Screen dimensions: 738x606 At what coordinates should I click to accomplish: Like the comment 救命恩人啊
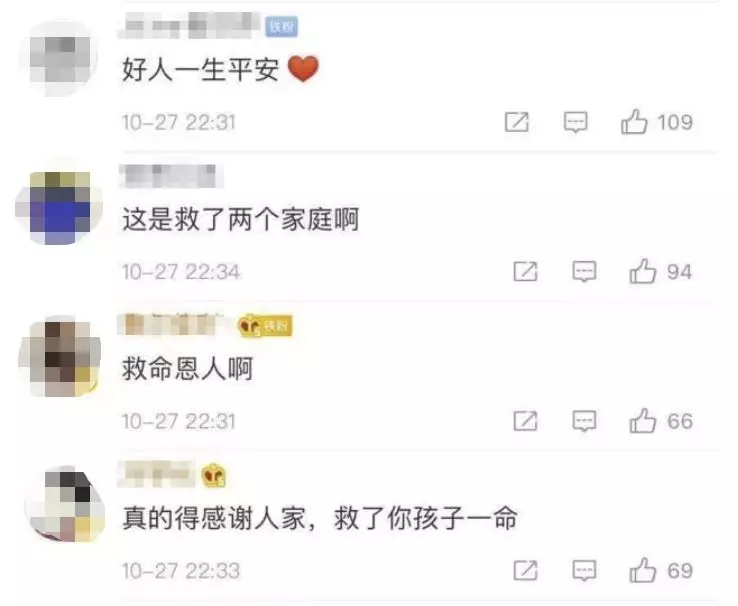[642, 422]
